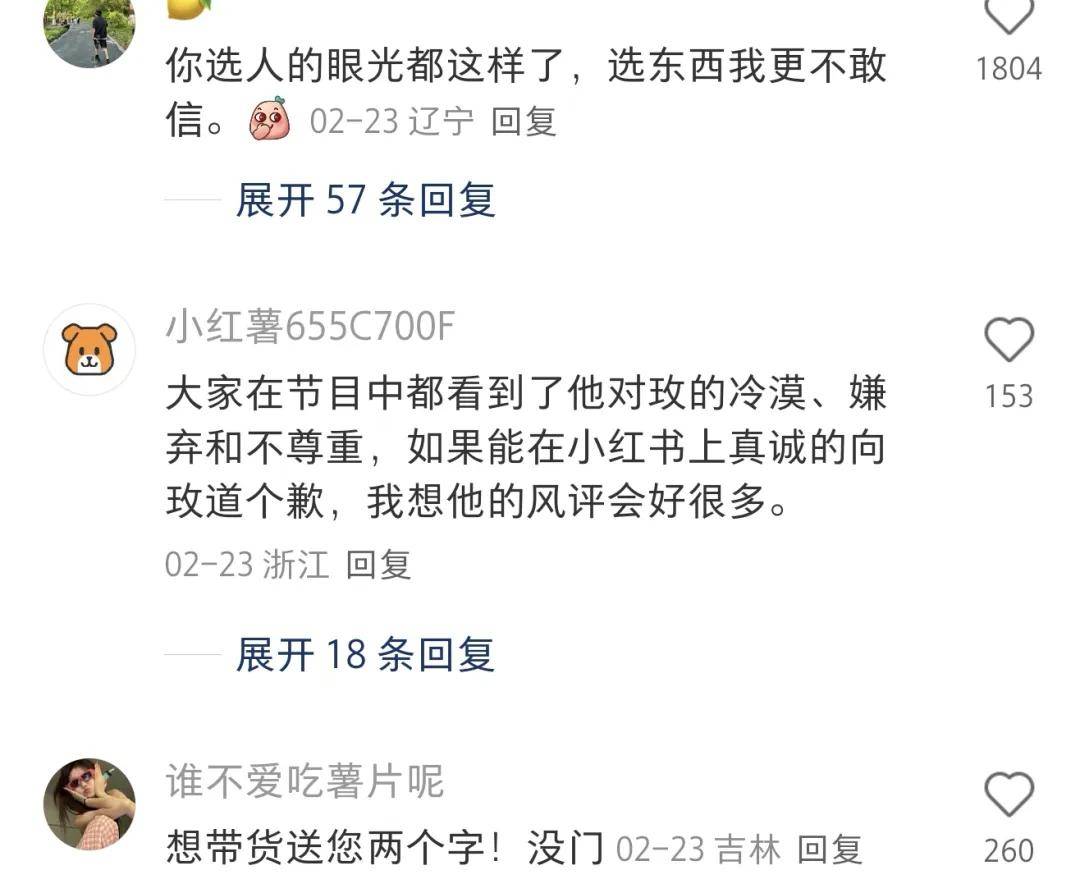Like 小红薯655C700F's comment
Viewport: 1080px width, 893px height.
click(x=1008, y=341)
